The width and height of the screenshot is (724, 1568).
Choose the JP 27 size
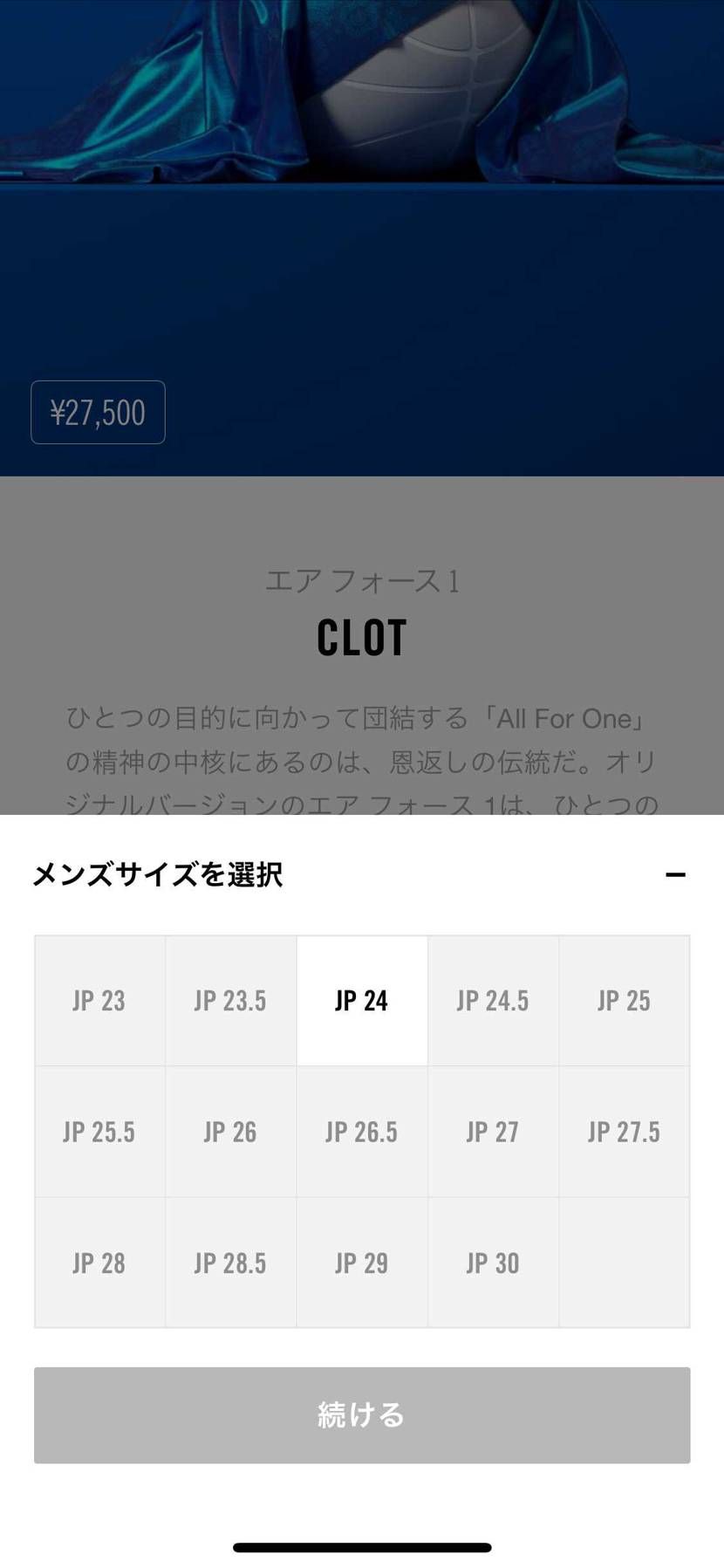pos(493,1132)
